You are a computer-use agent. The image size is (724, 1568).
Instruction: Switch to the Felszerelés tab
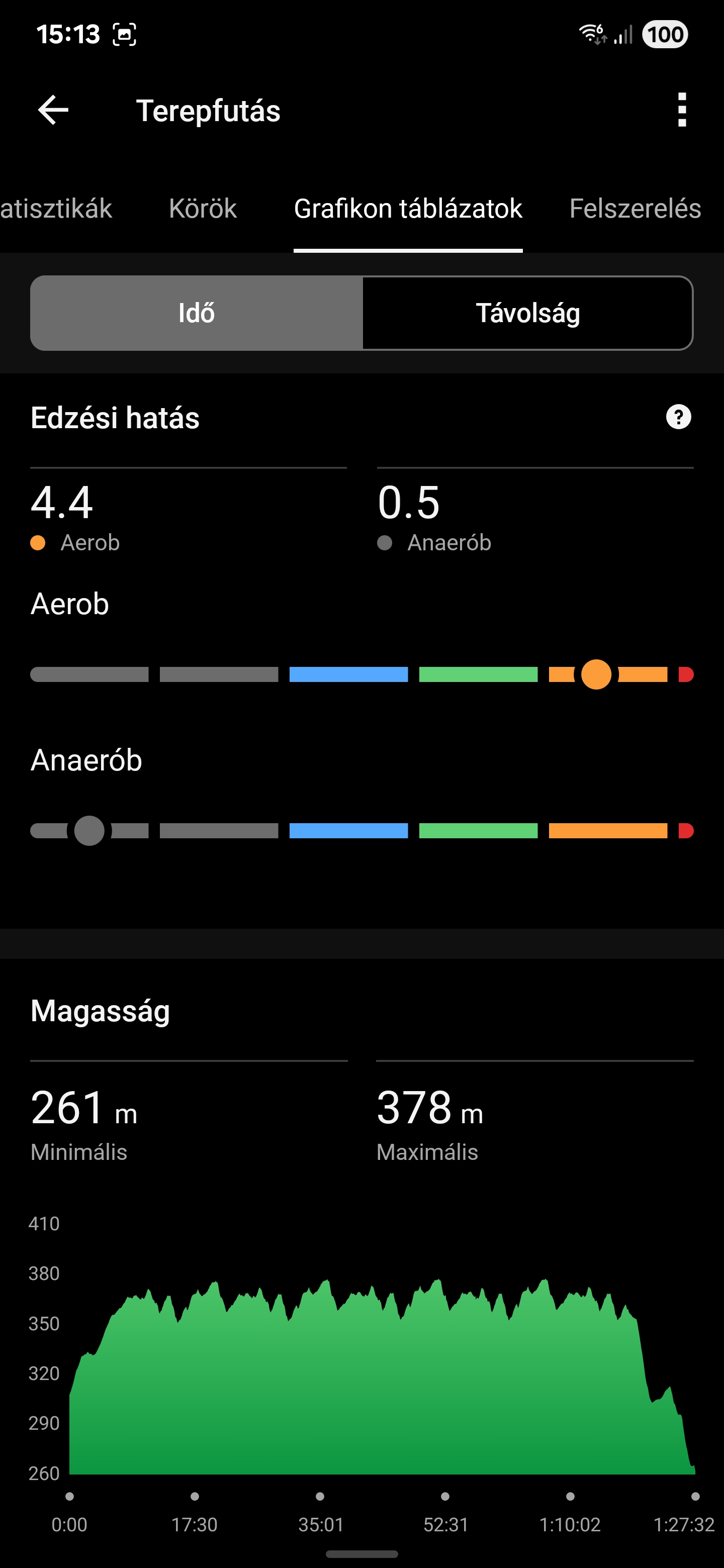pyautogui.click(x=635, y=208)
